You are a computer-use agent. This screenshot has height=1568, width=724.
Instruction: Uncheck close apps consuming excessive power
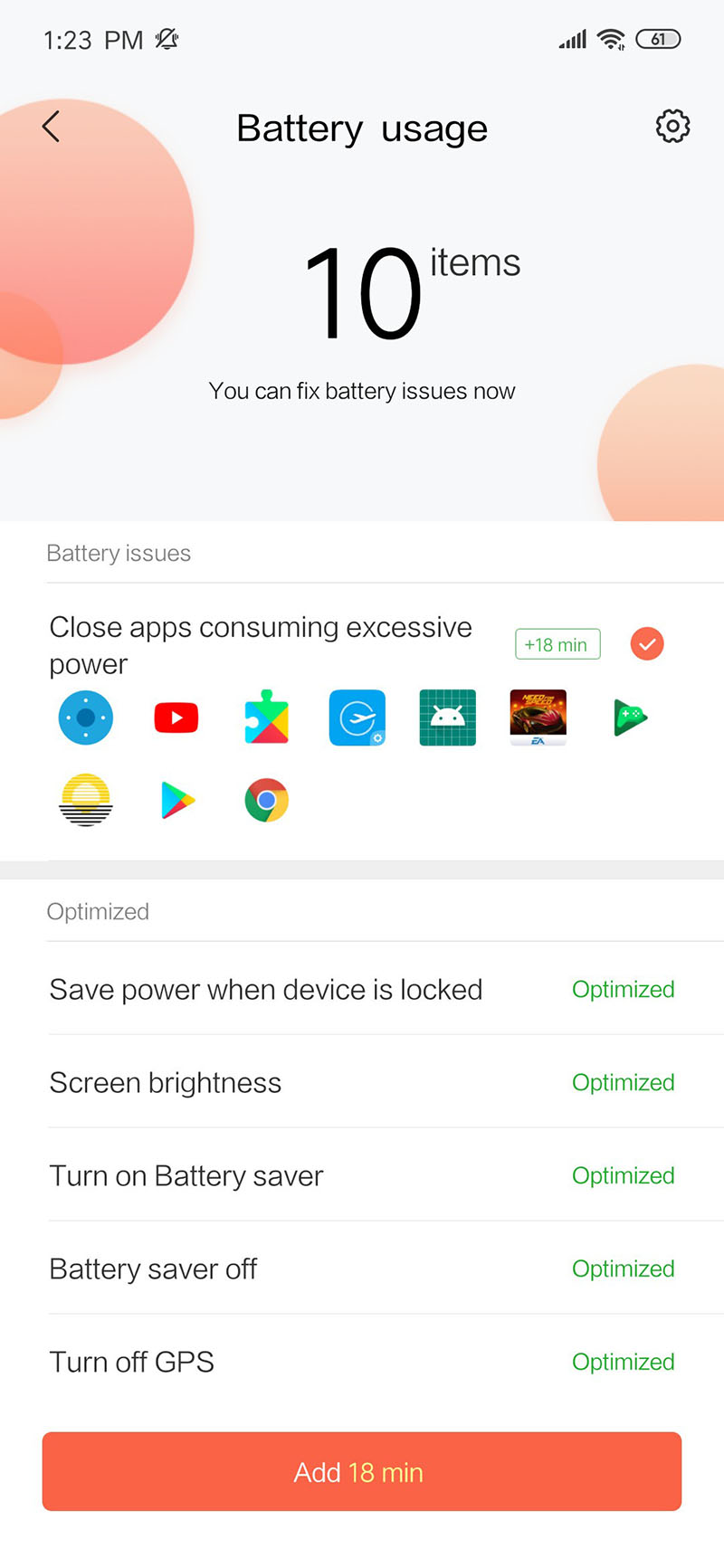point(646,644)
